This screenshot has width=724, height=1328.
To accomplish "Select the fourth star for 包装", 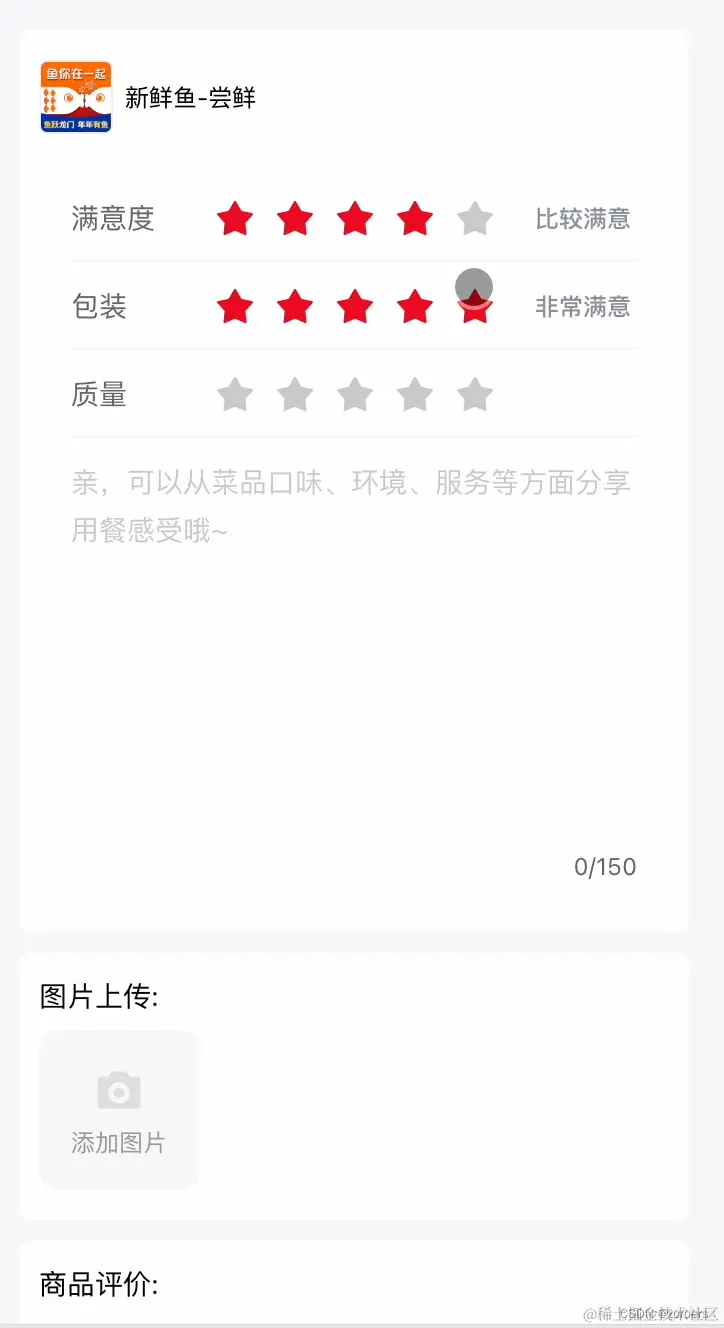I will click(415, 307).
